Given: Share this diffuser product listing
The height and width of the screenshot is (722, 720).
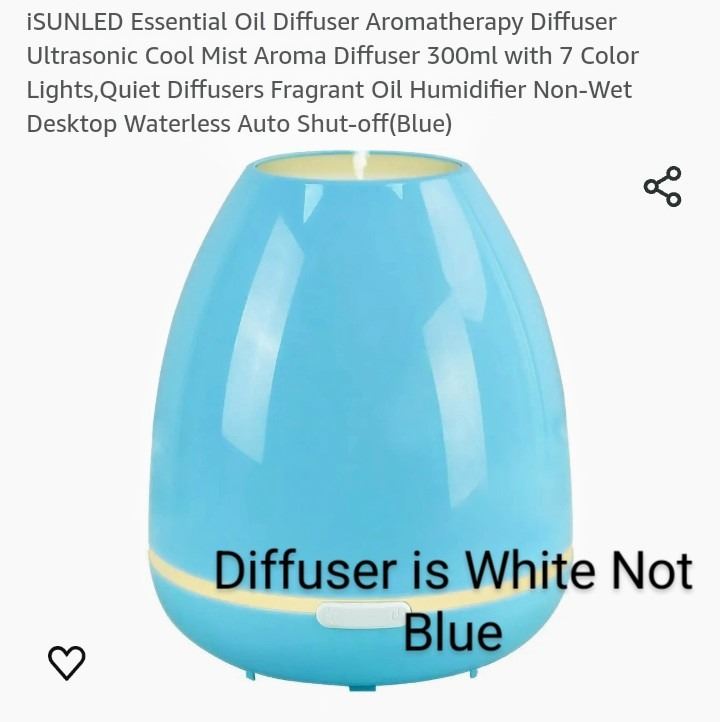Looking at the screenshot, I should (662, 187).
